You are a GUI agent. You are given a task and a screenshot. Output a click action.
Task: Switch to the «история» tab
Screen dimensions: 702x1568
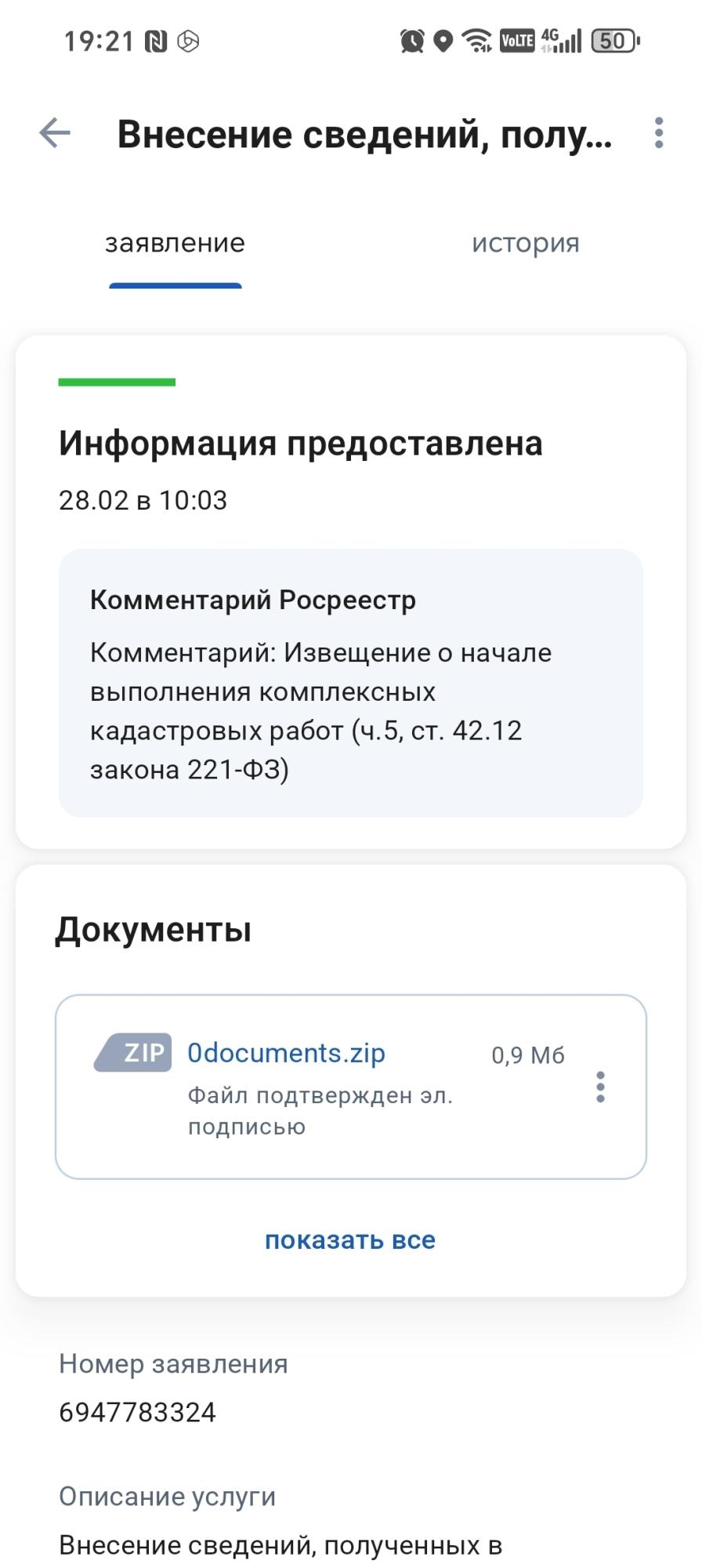click(526, 243)
